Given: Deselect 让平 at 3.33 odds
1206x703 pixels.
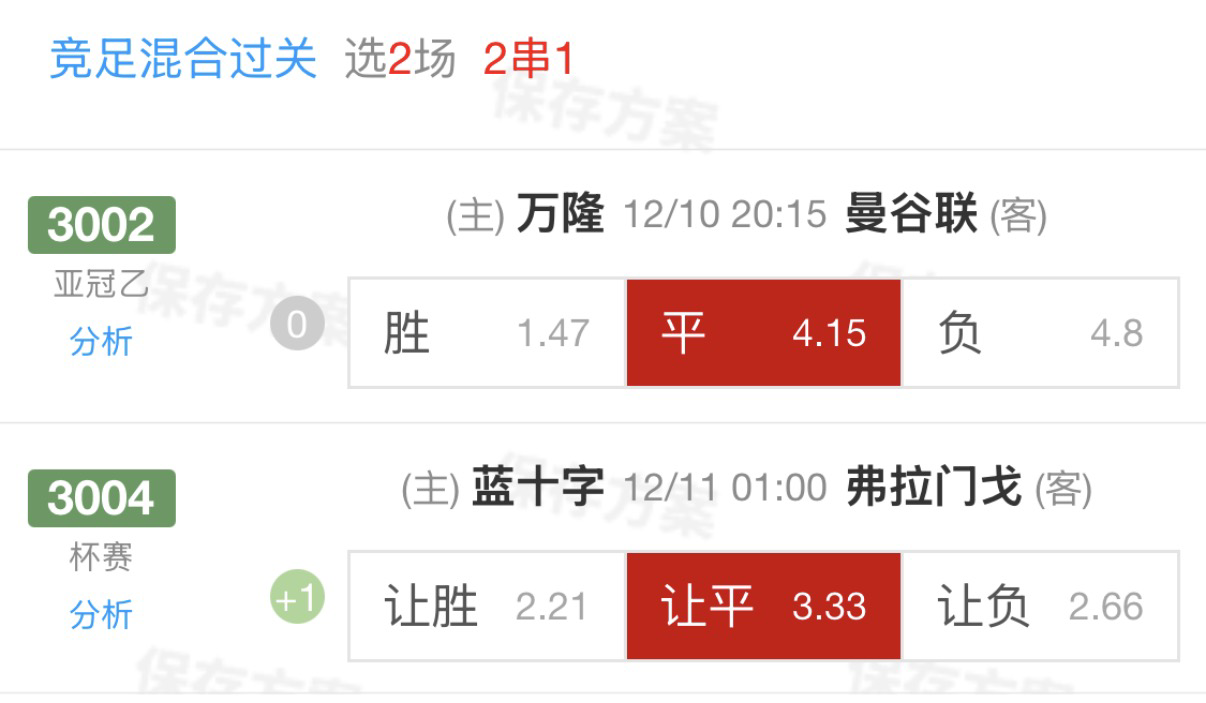Looking at the screenshot, I should point(763,606).
